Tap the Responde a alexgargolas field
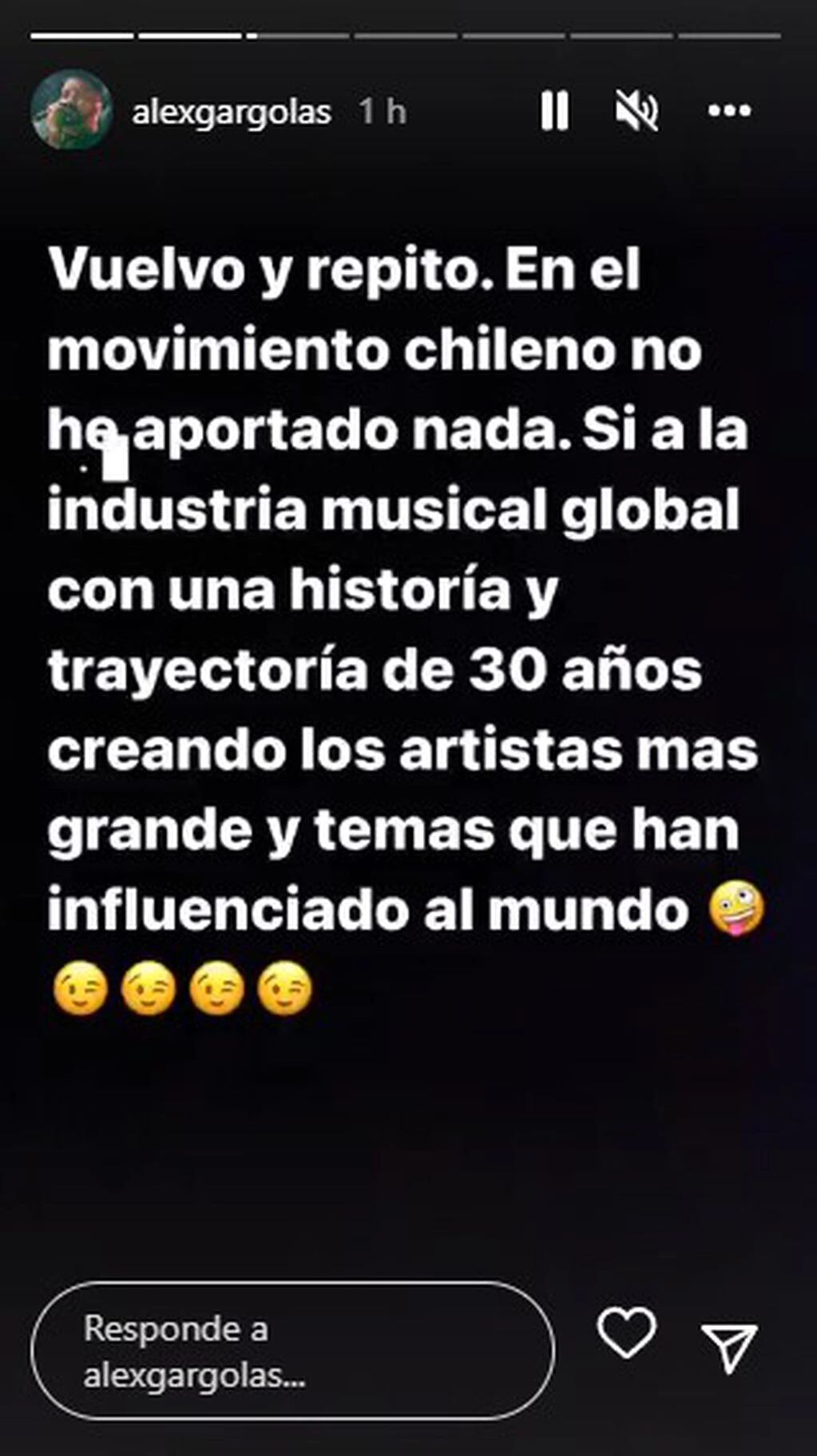The width and height of the screenshot is (817, 1456). pyautogui.click(x=292, y=1352)
